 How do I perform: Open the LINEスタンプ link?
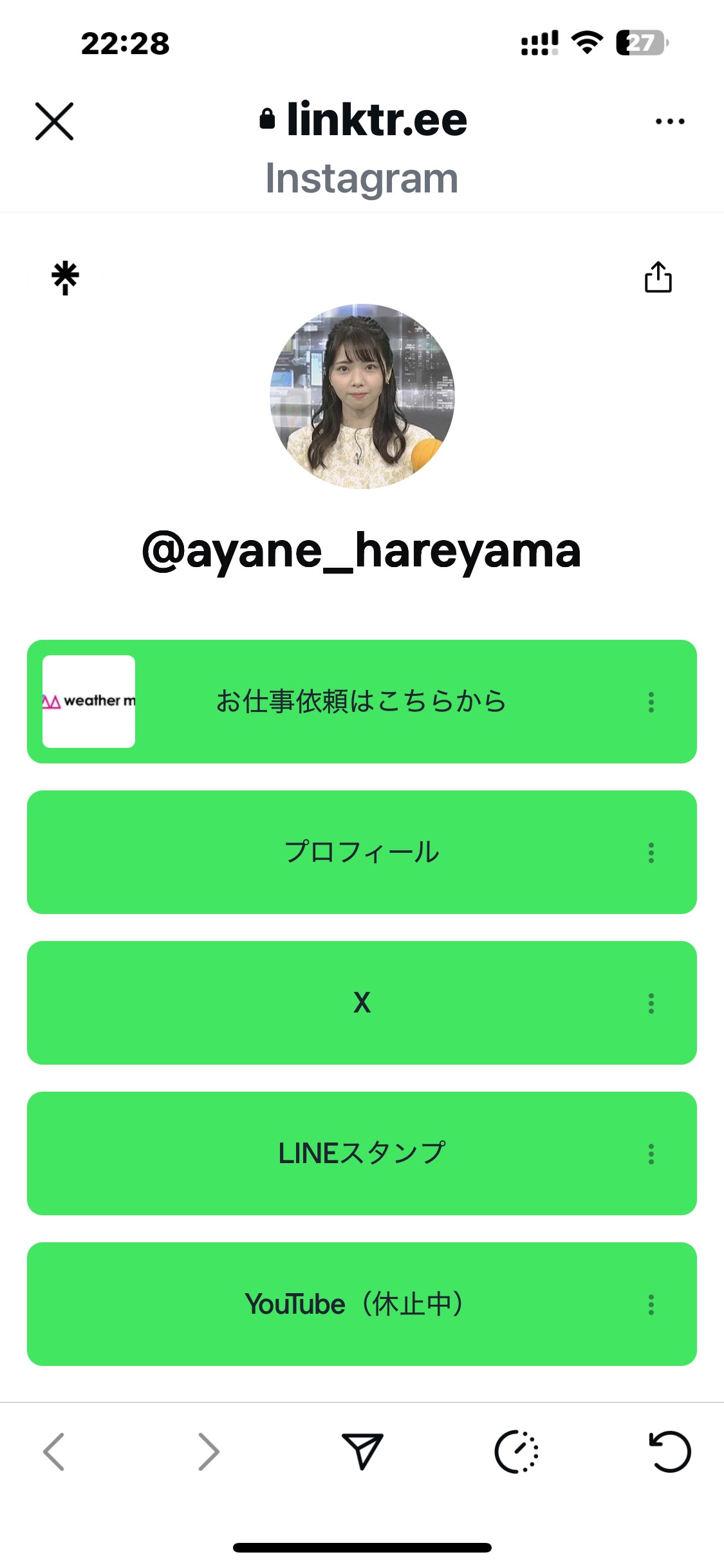click(360, 1153)
